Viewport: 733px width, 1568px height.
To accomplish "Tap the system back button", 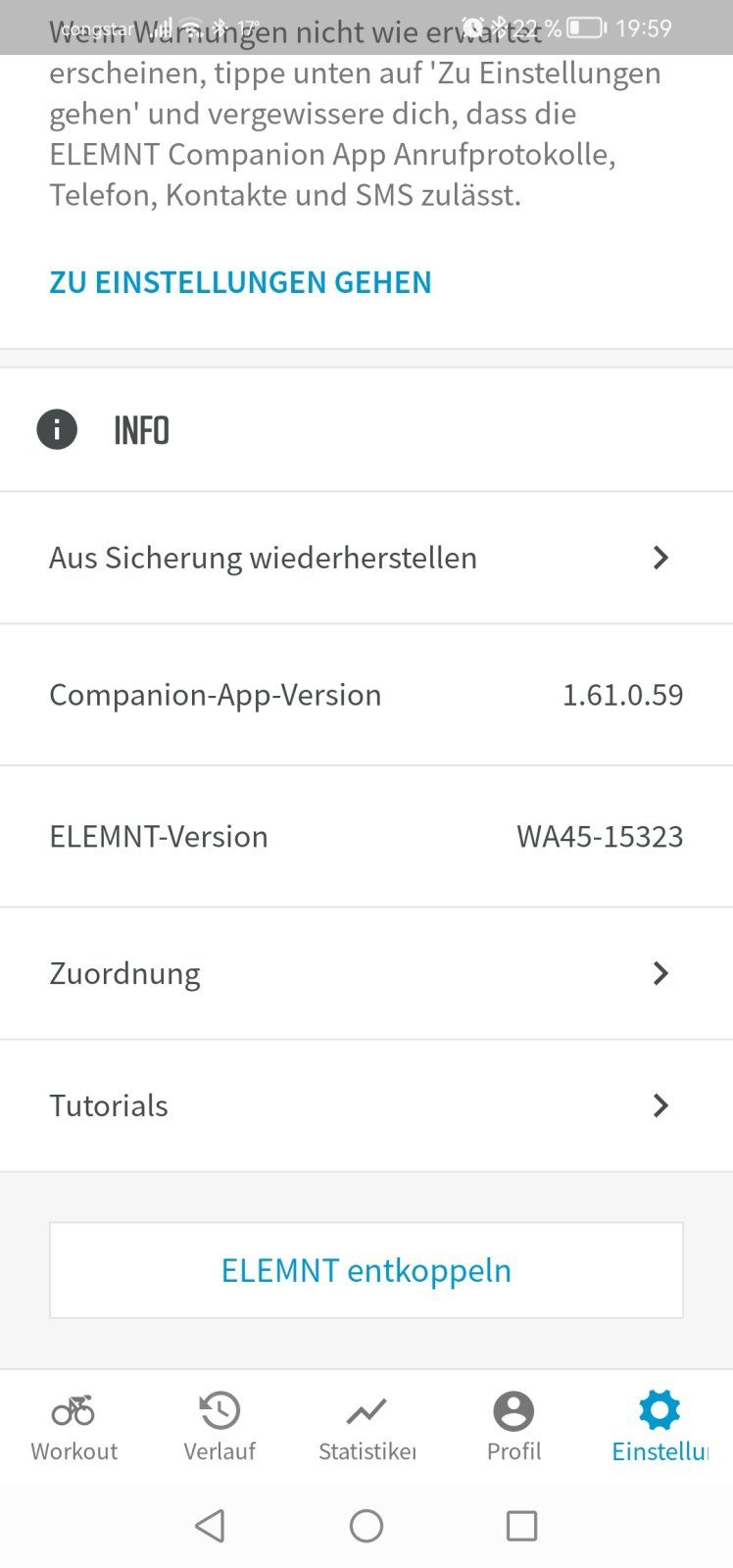I will (x=210, y=1526).
